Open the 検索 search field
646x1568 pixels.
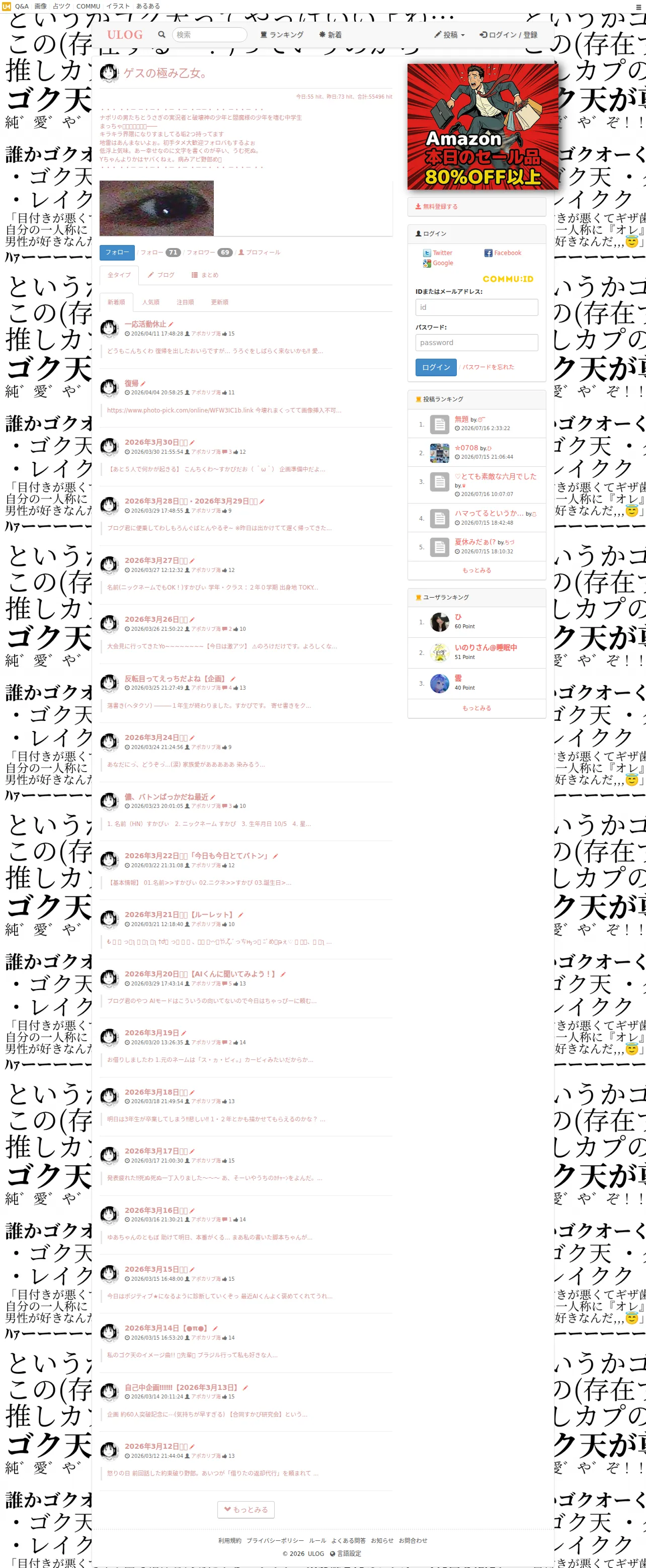tap(209, 35)
